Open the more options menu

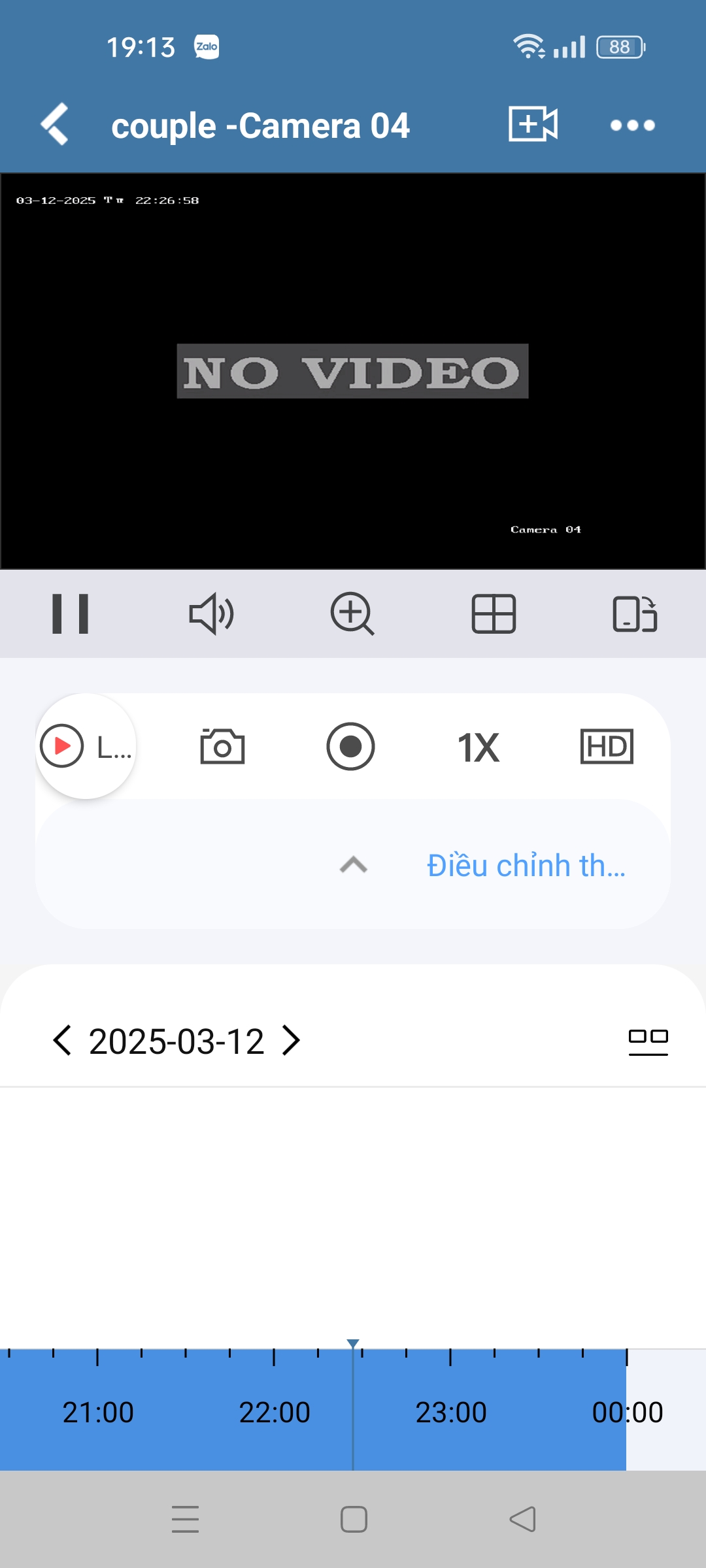[x=631, y=125]
